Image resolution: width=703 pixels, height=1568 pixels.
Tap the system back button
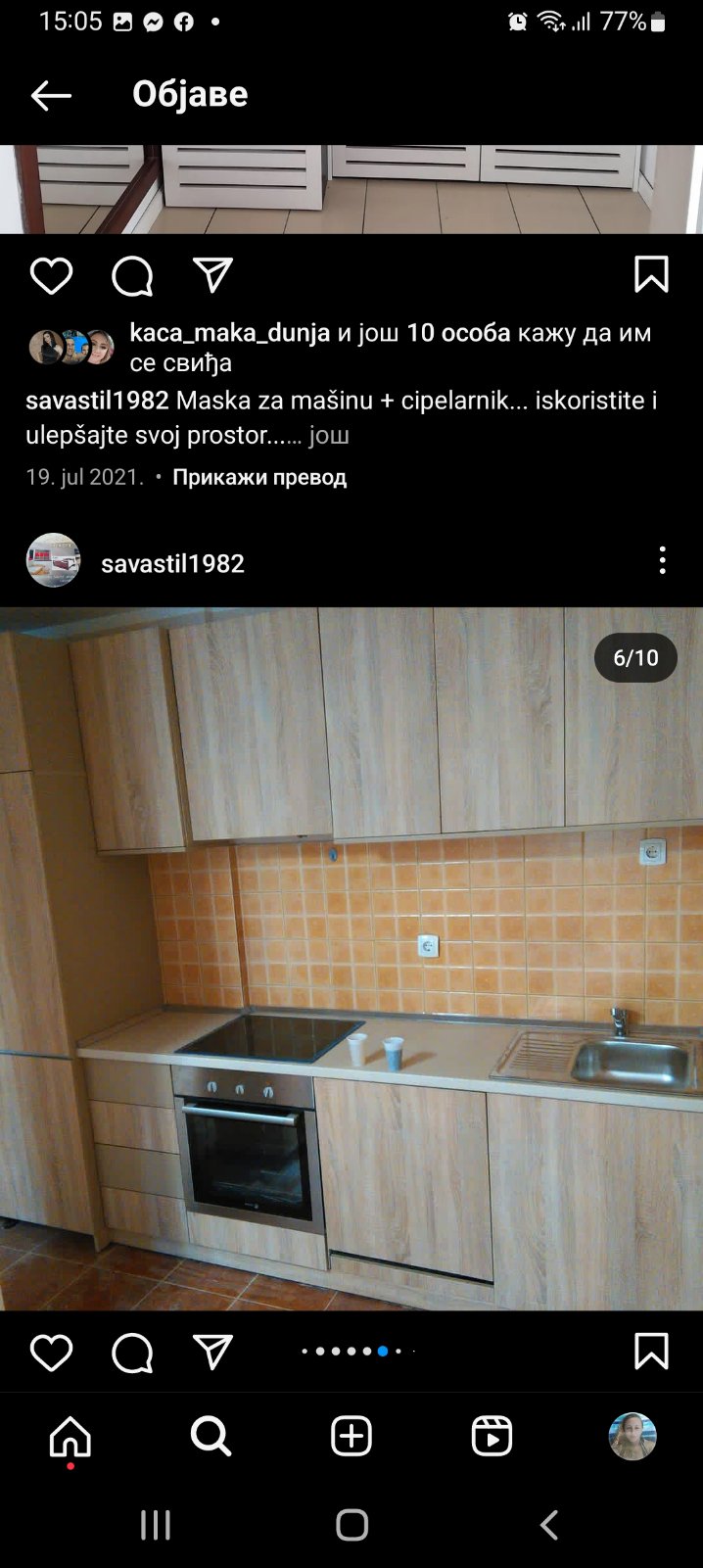click(x=549, y=1525)
